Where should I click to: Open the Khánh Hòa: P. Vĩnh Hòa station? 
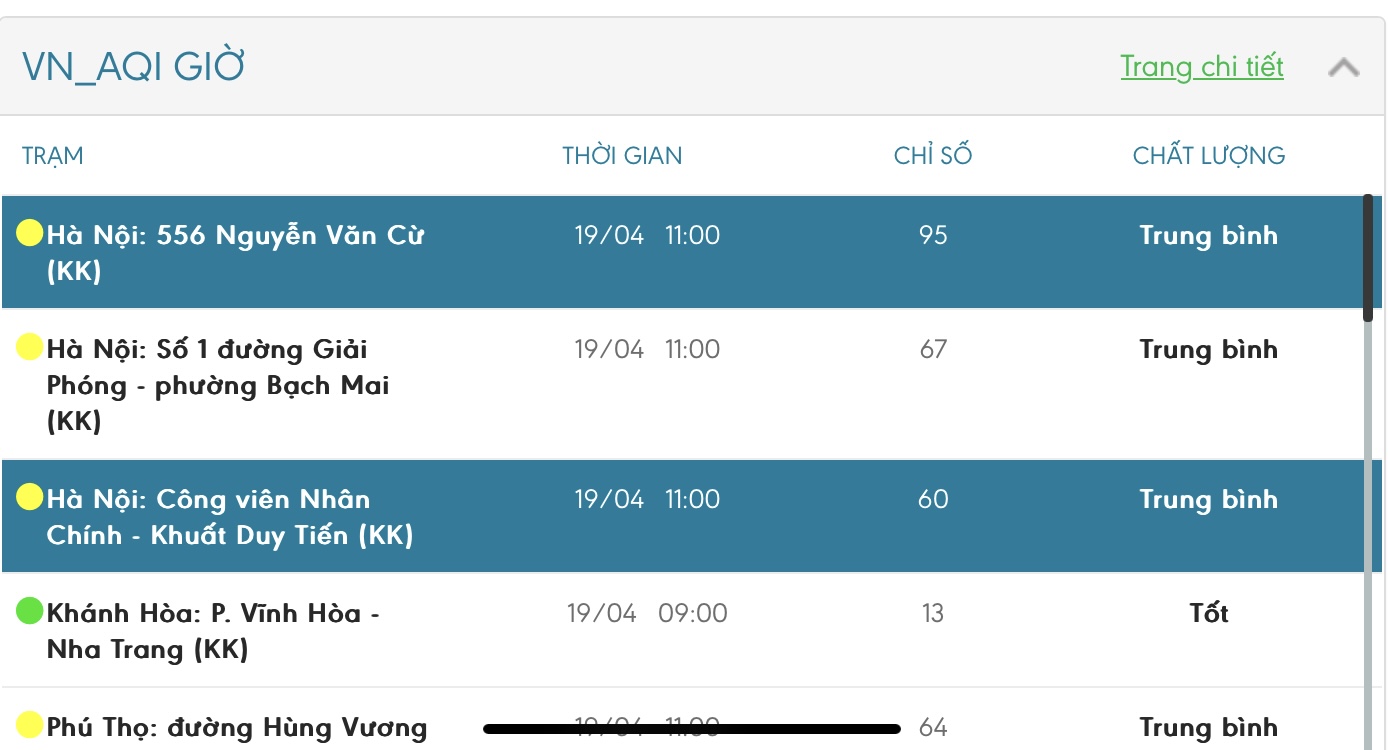(x=212, y=631)
